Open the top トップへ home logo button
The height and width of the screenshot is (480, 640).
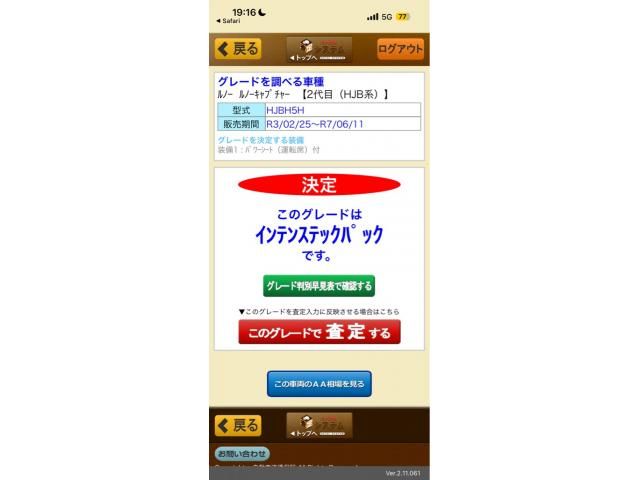[319, 49]
